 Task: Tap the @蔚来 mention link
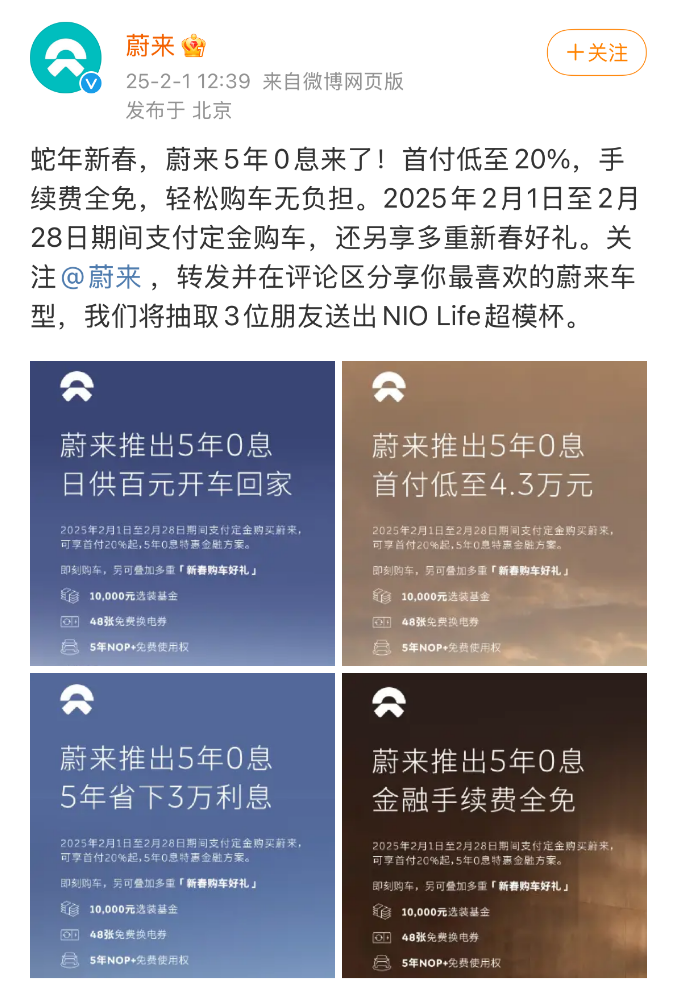[101, 278]
